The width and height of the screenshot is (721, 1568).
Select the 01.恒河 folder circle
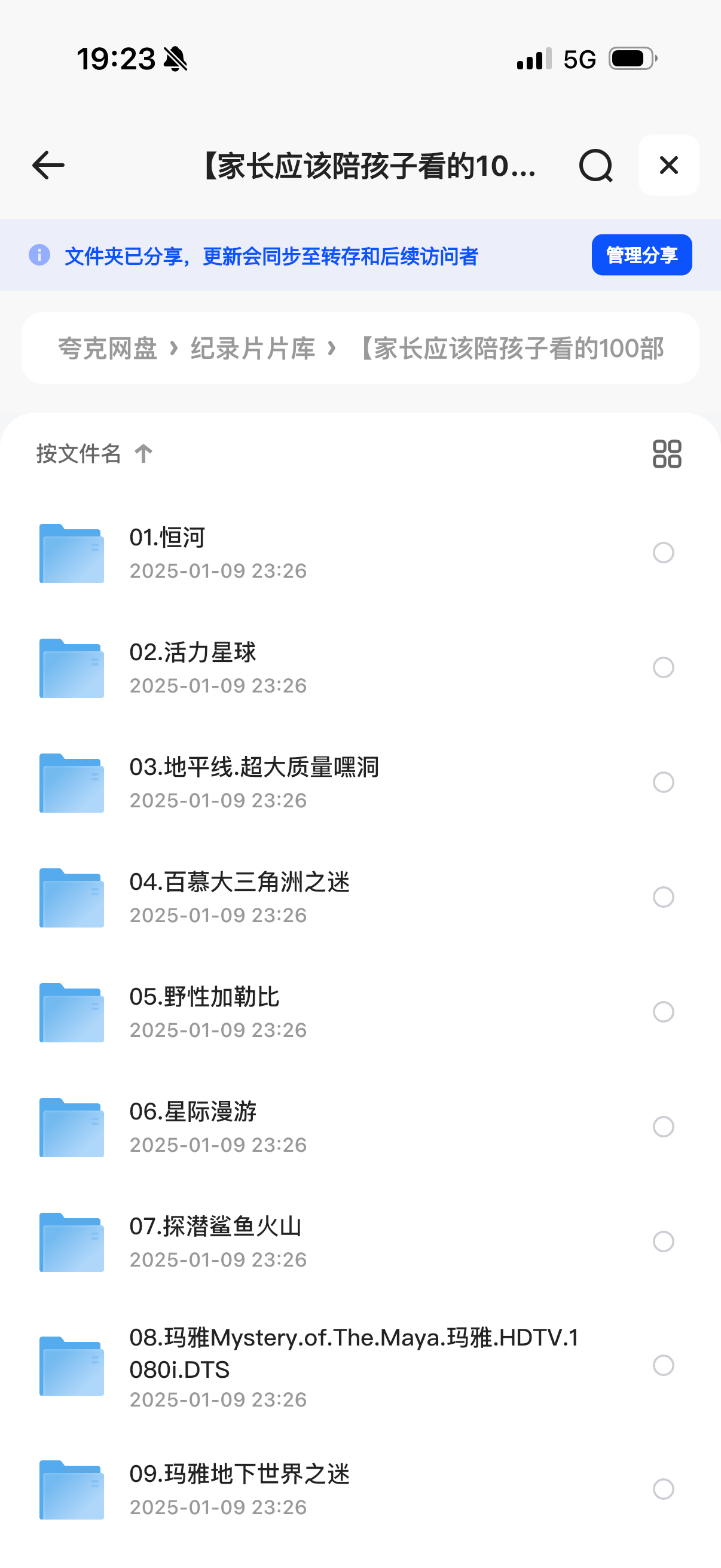(x=663, y=552)
